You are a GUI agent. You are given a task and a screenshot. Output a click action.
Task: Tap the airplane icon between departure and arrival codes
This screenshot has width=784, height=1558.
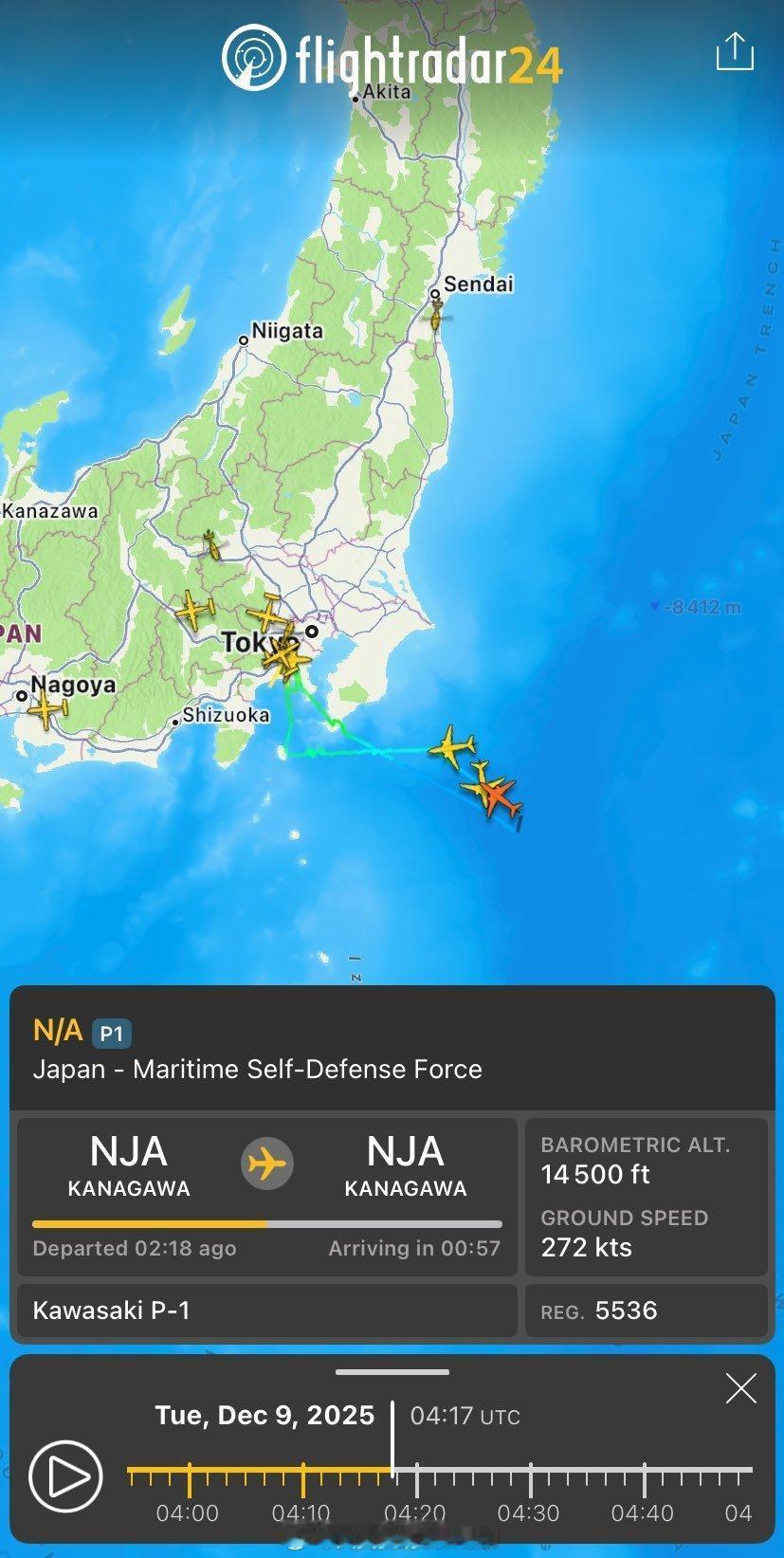coord(266,1163)
